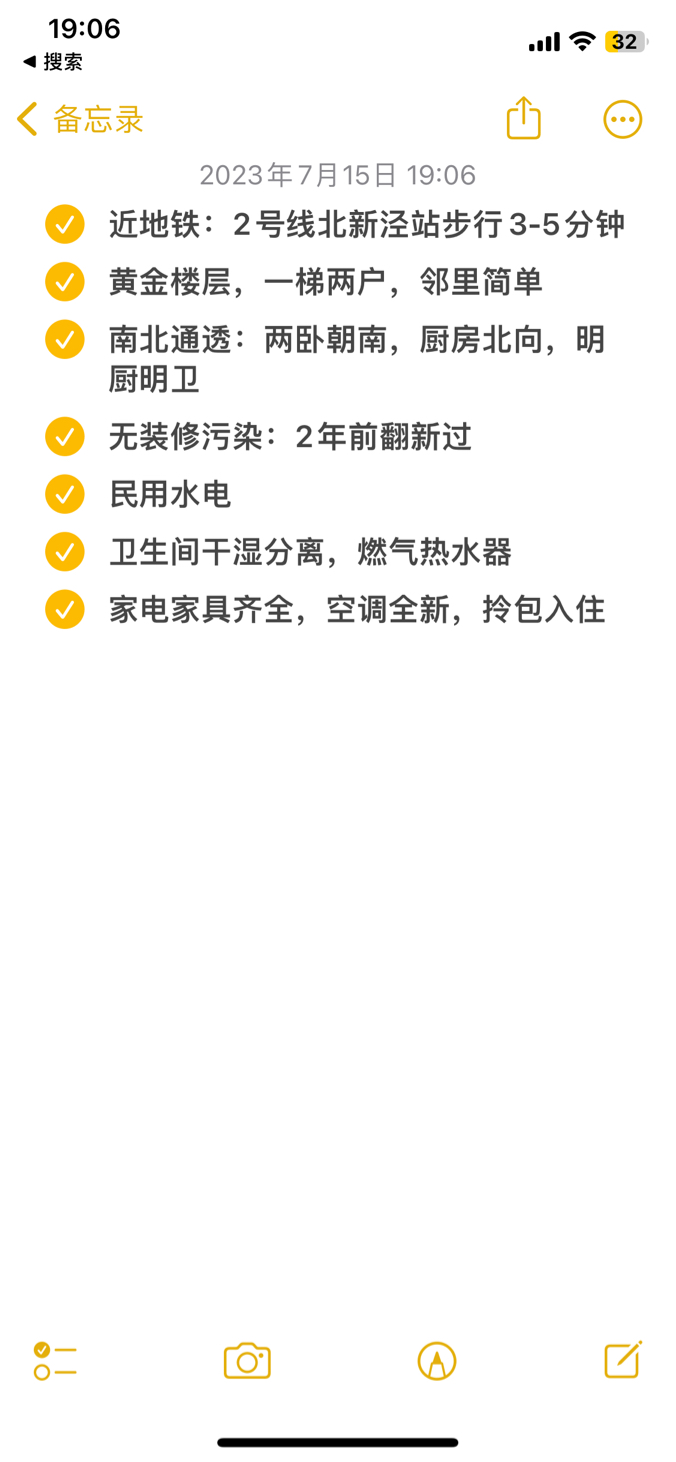The width and height of the screenshot is (676, 1462).
Task: Uncheck the 南北通透 checklist item
Action: tap(65, 340)
